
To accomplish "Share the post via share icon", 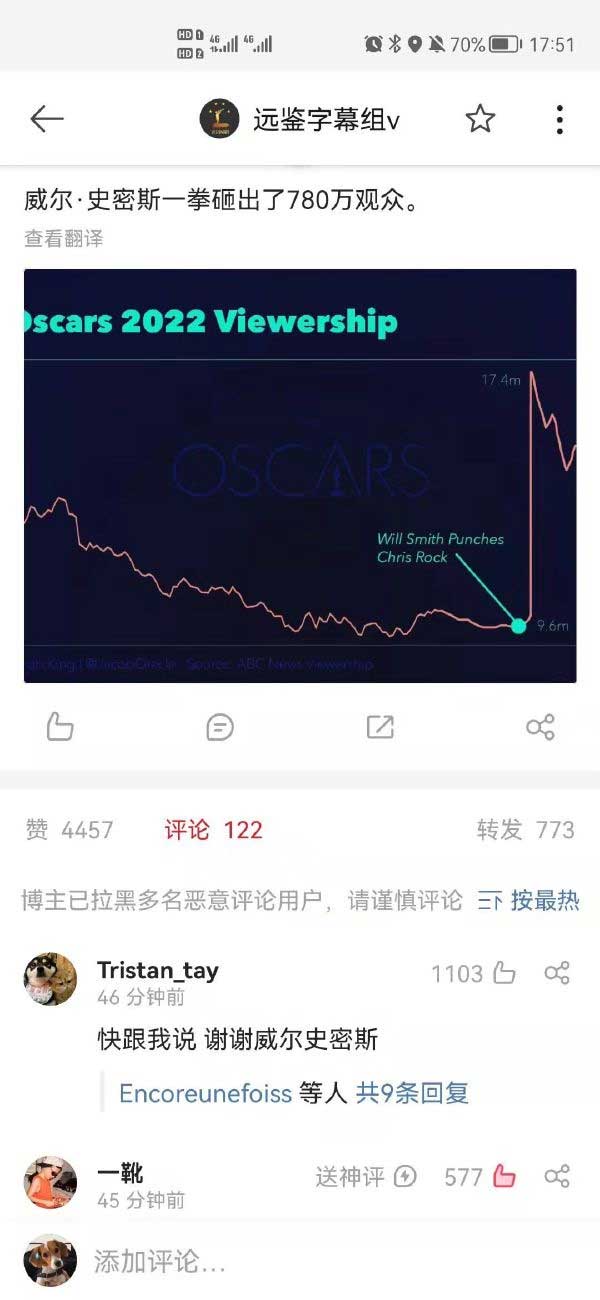I will pyautogui.click(x=540, y=727).
